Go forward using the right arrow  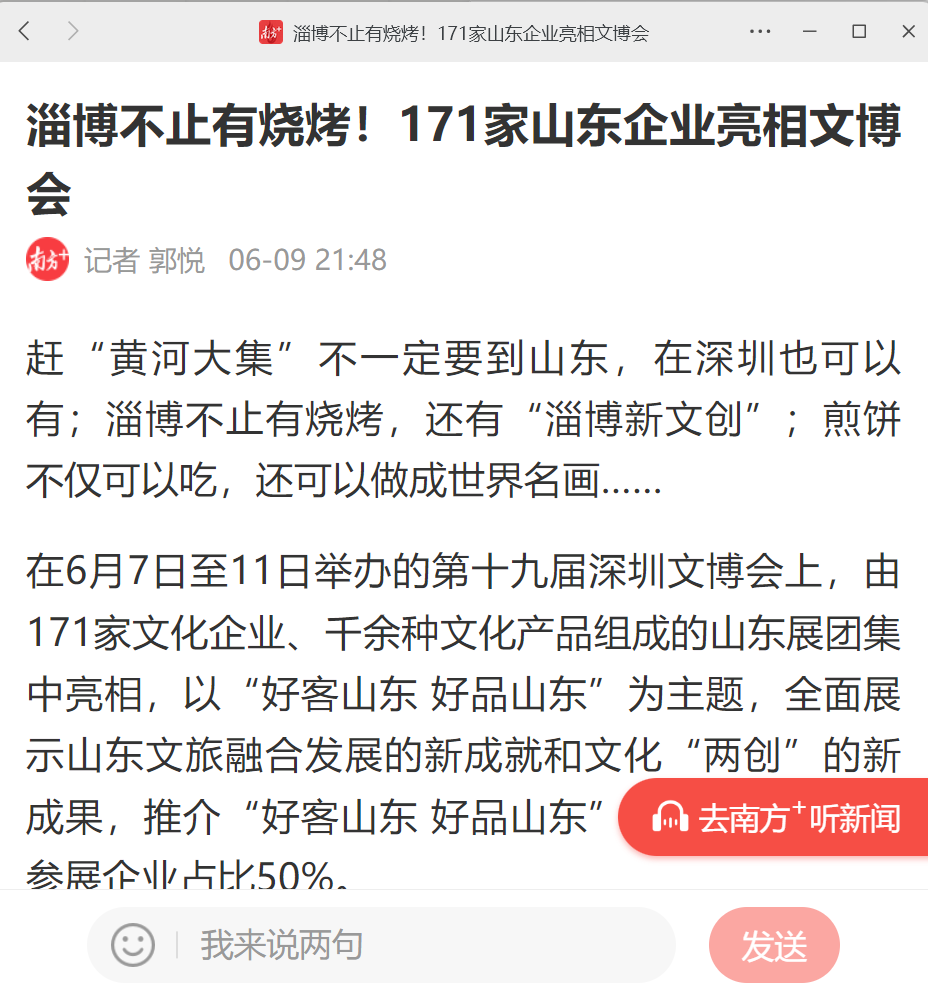(x=73, y=32)
